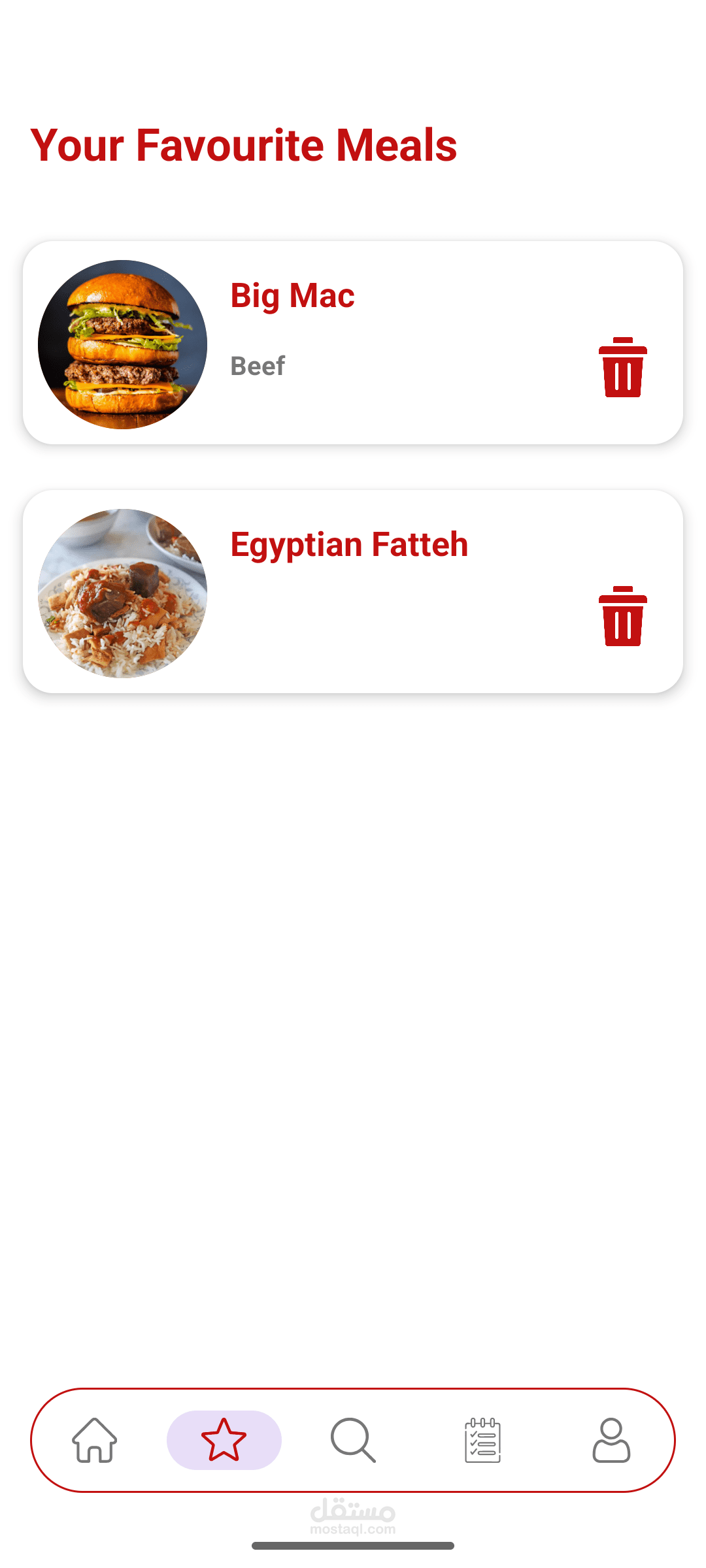This screenshot has width=706, height=1568.
Task: Go to the Home tab
Action: (95, 1440)
